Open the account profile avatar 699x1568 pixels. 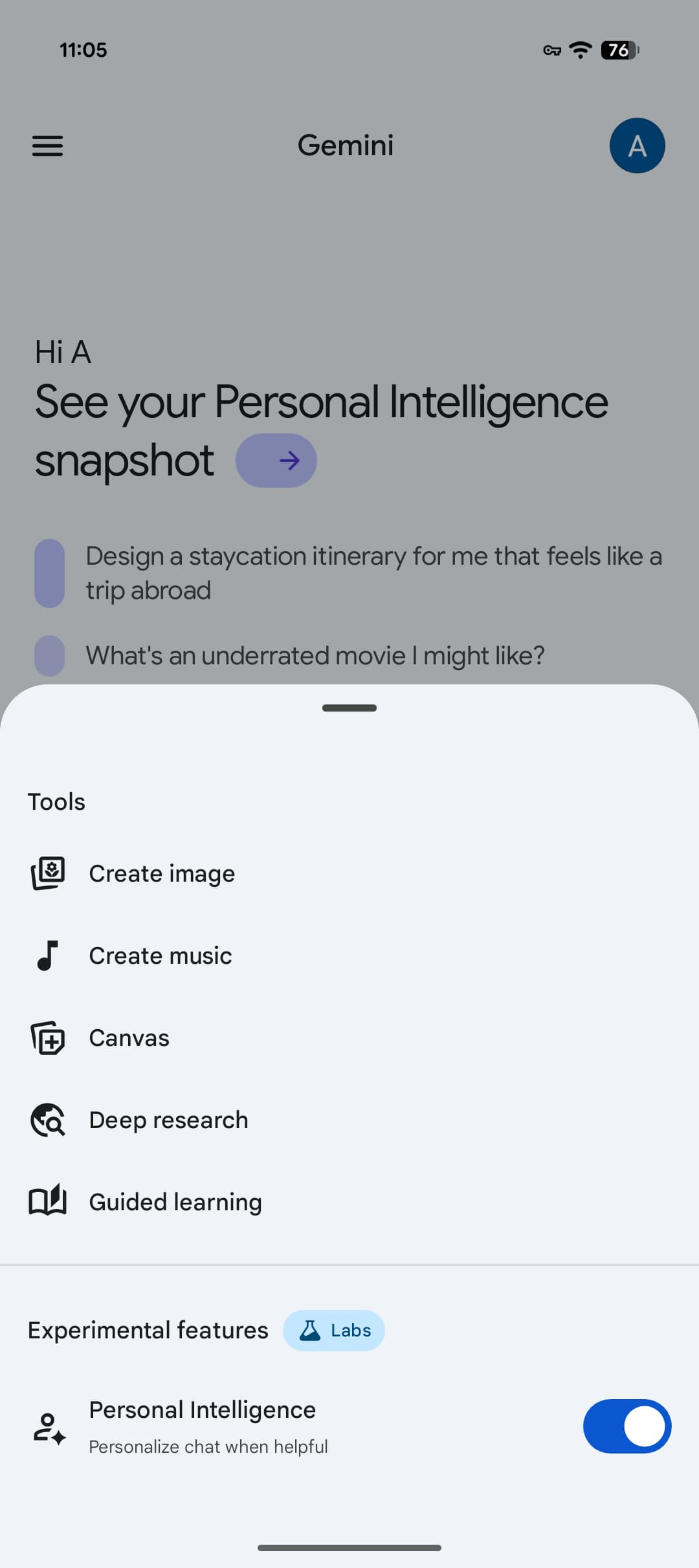click(x=637, y=146)
